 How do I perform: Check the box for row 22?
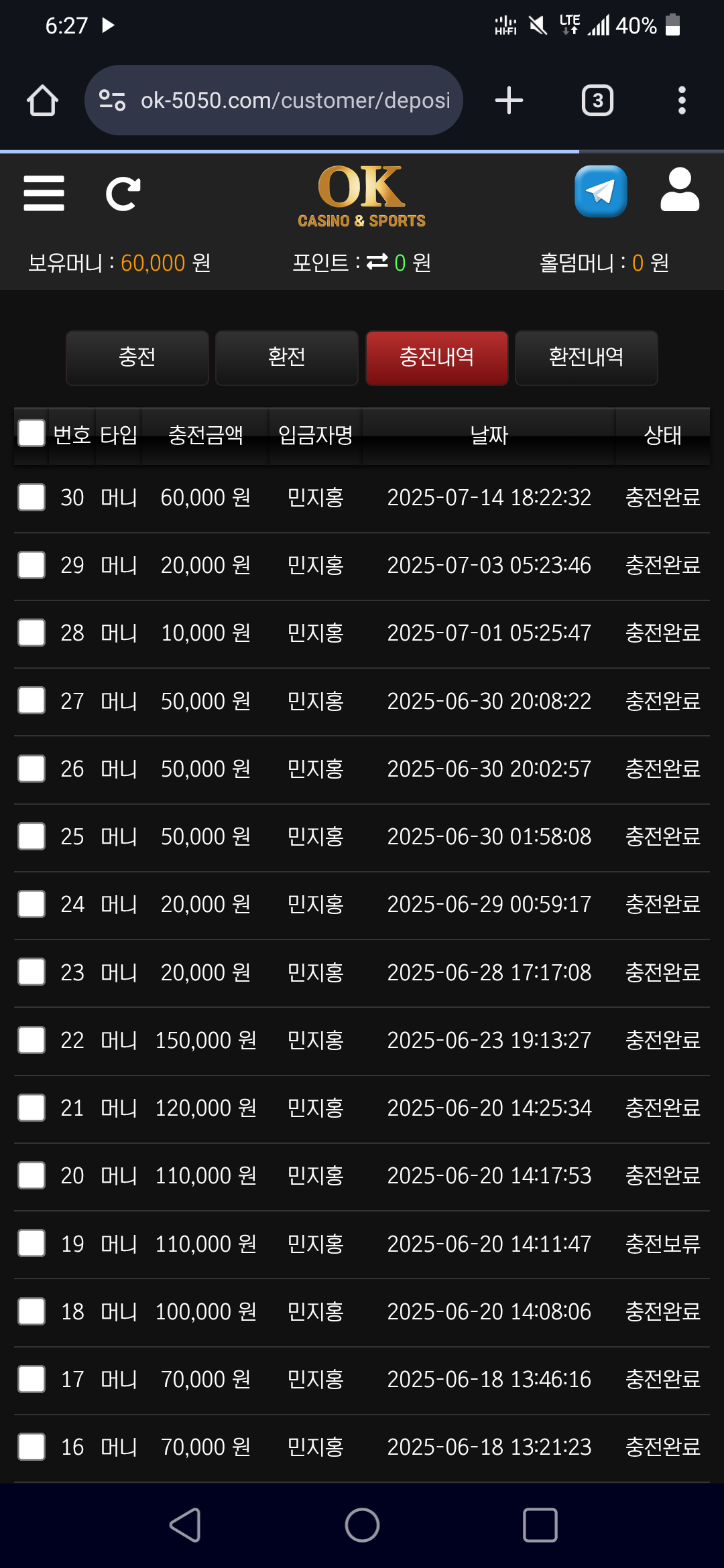pyautogui.click(x=32, y=1040)
